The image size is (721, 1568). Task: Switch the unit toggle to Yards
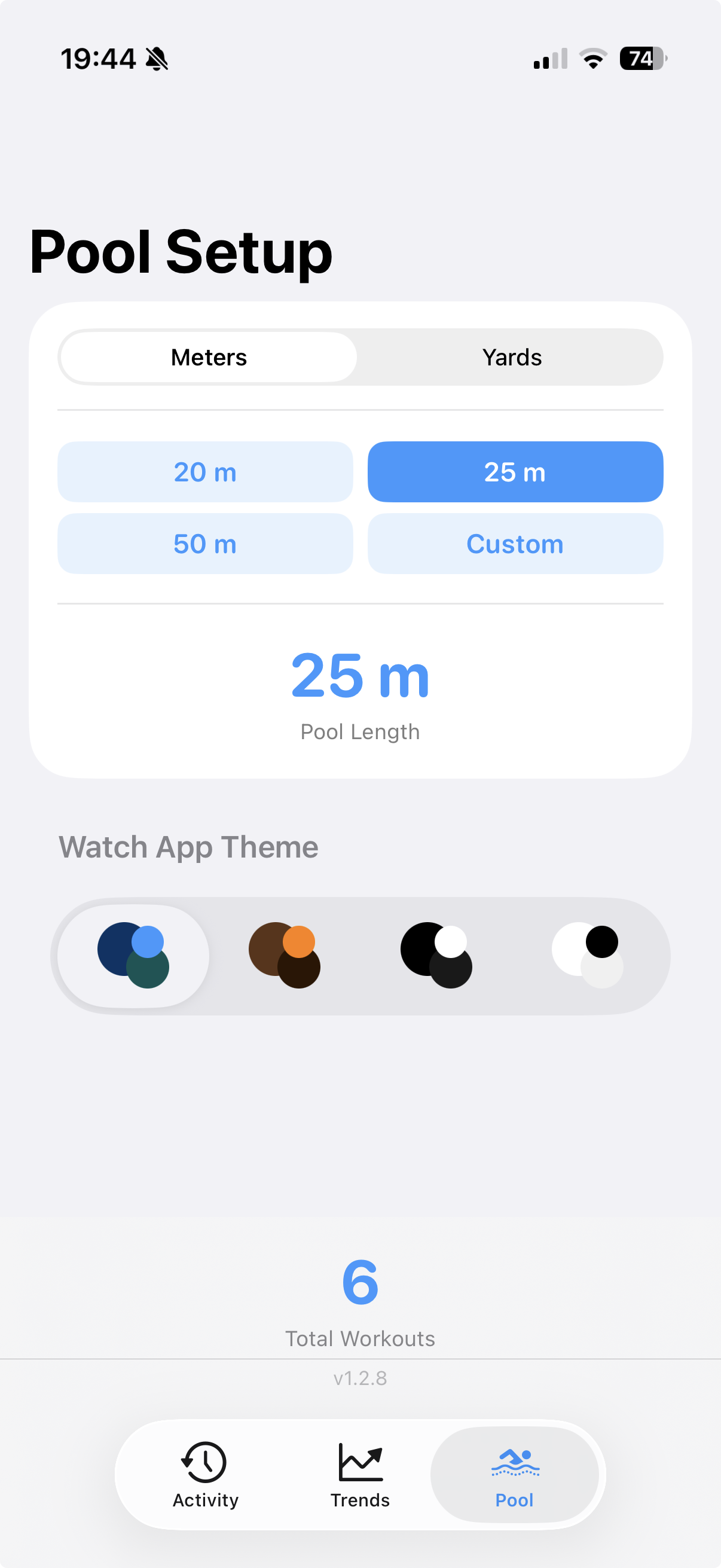511,357
